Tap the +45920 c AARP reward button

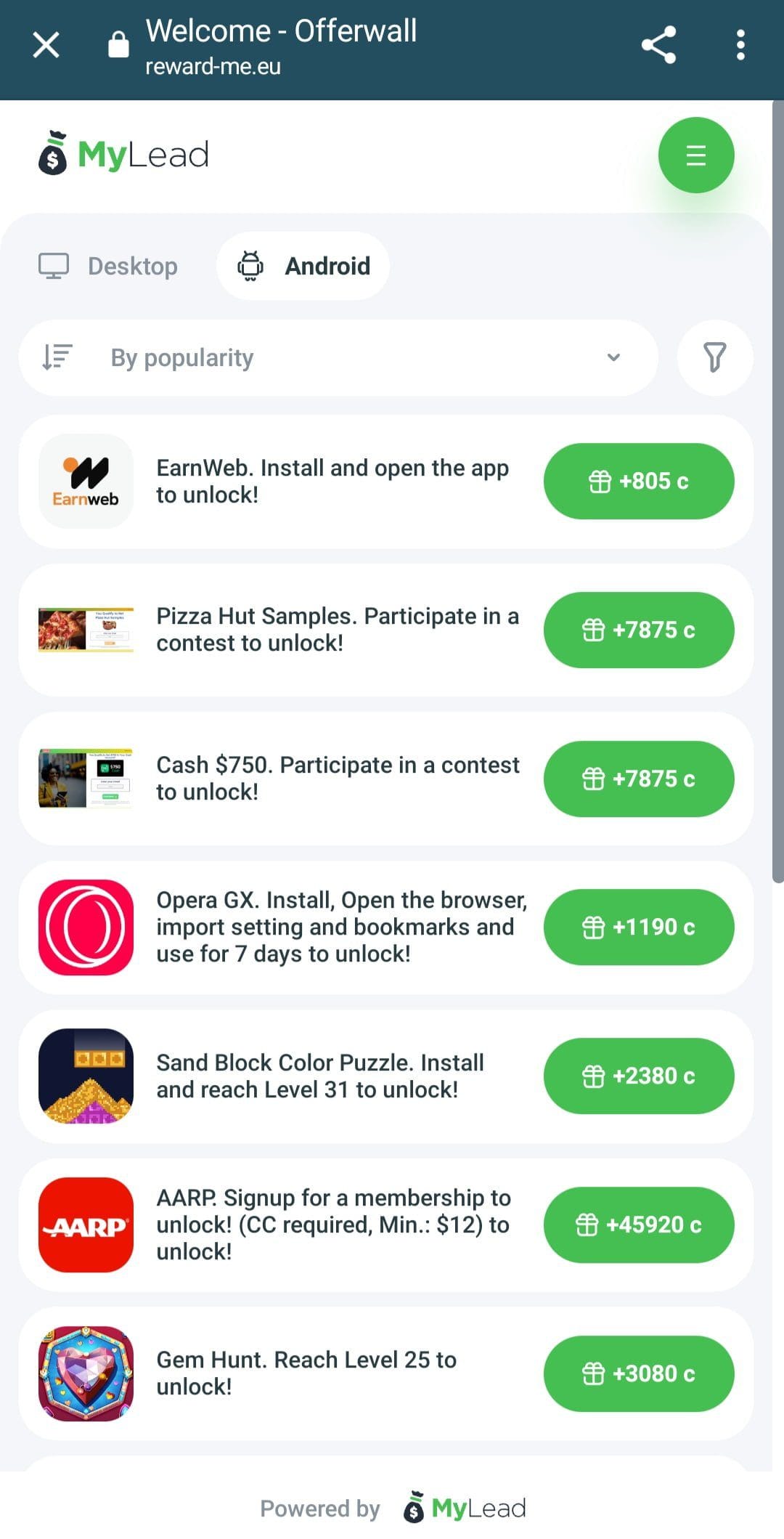coord(639,1225)
